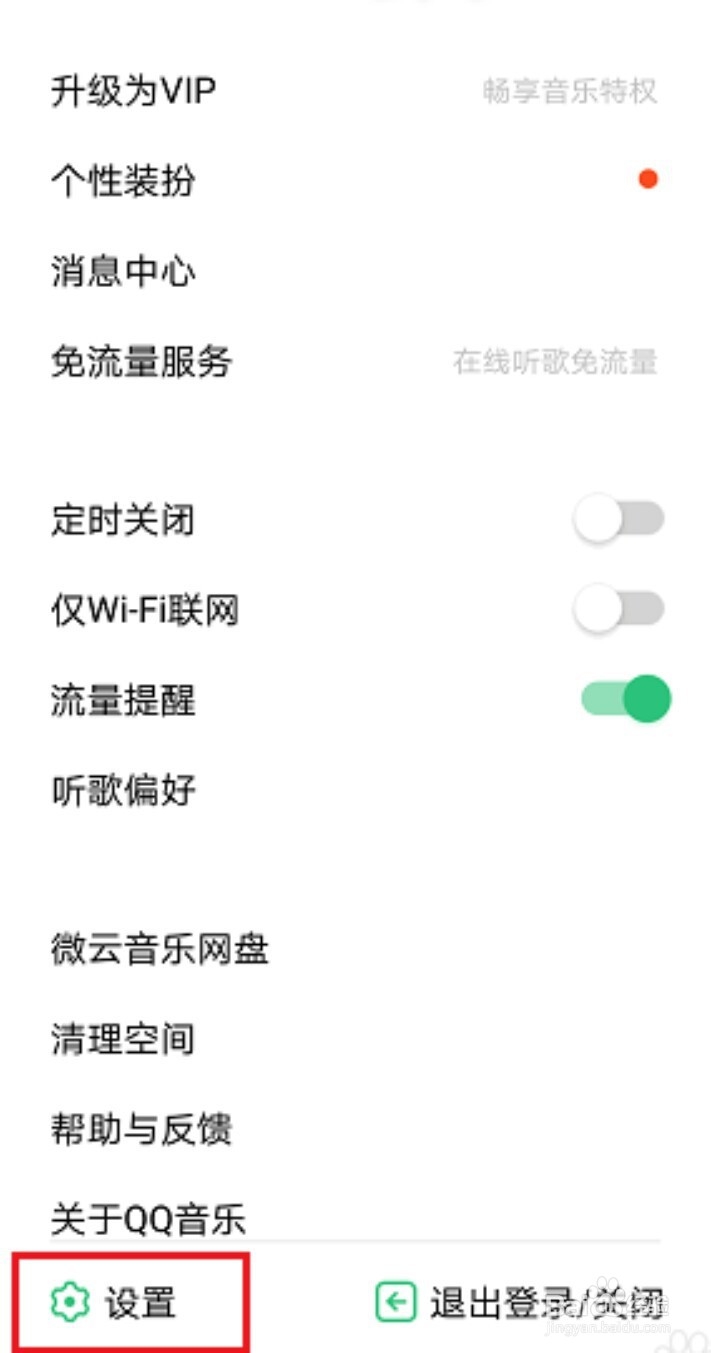Turn off 流量提醒 switch
The height and width of the screenshot is (1353, 711).
pyautogui.click(x=625, y=699)
